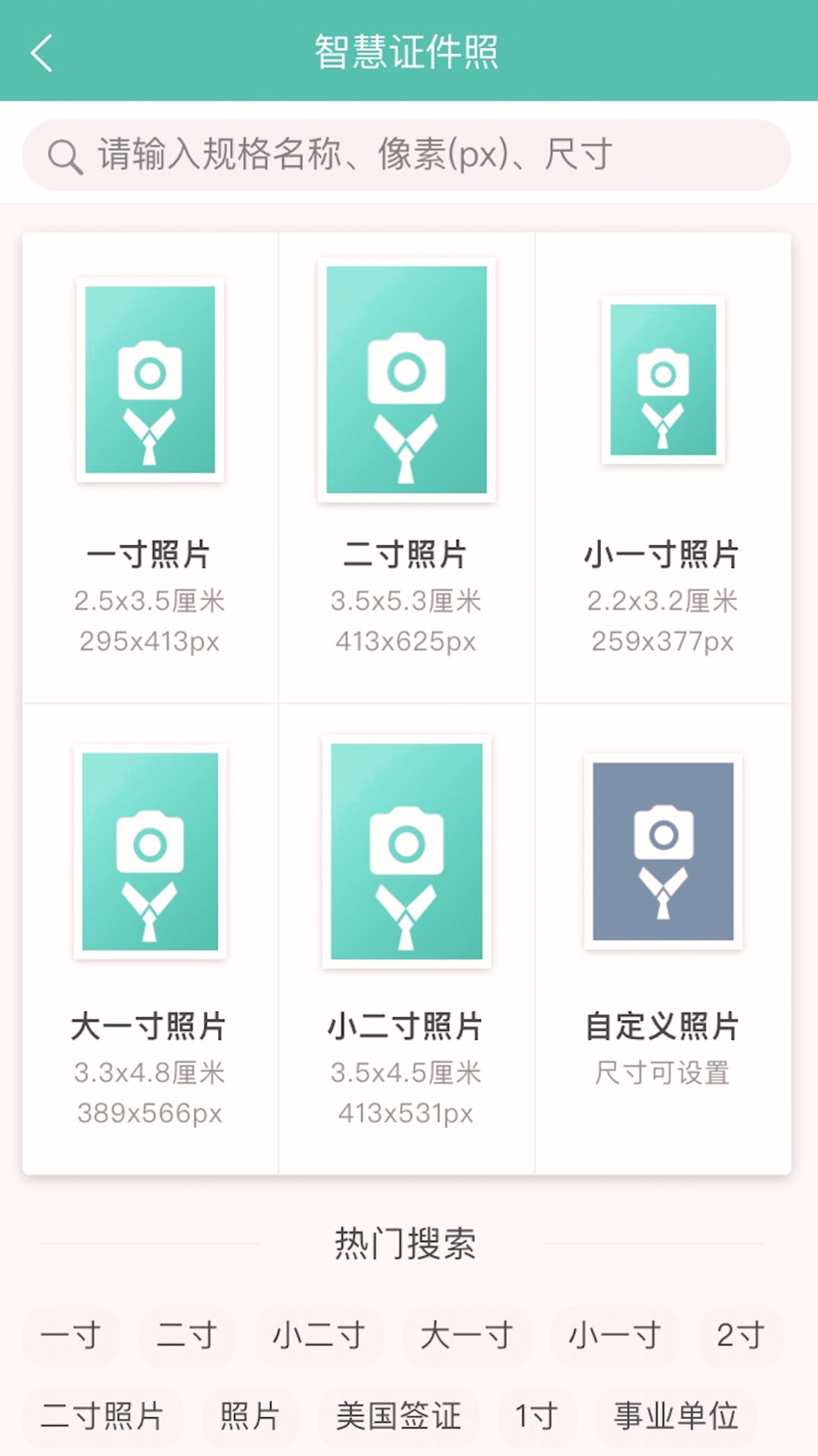Tap the 照片 tag under hot searches

[x=250, y=1416]
